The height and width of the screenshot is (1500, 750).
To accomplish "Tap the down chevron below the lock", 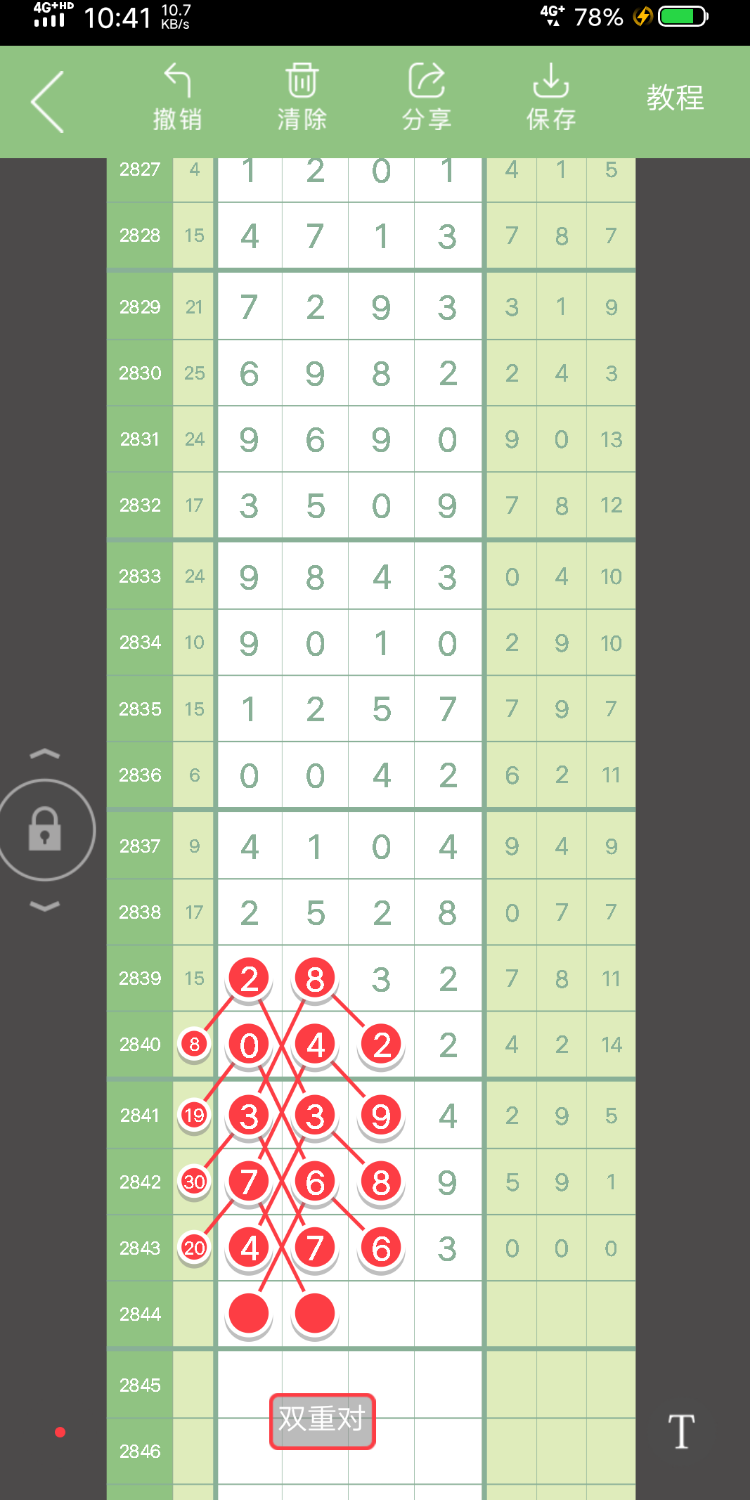I will 45,906.
